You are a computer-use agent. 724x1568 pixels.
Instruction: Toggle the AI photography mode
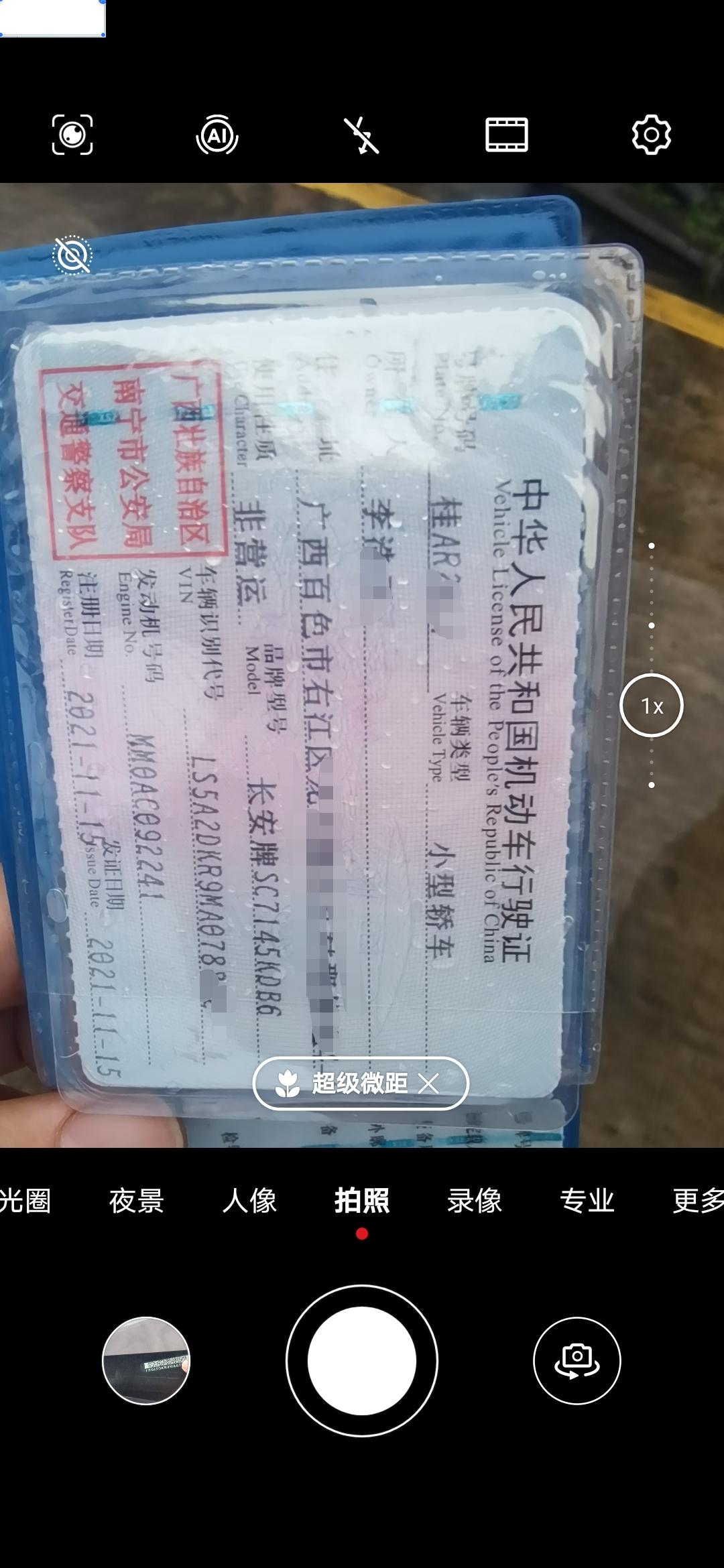[x=217, y=135]
